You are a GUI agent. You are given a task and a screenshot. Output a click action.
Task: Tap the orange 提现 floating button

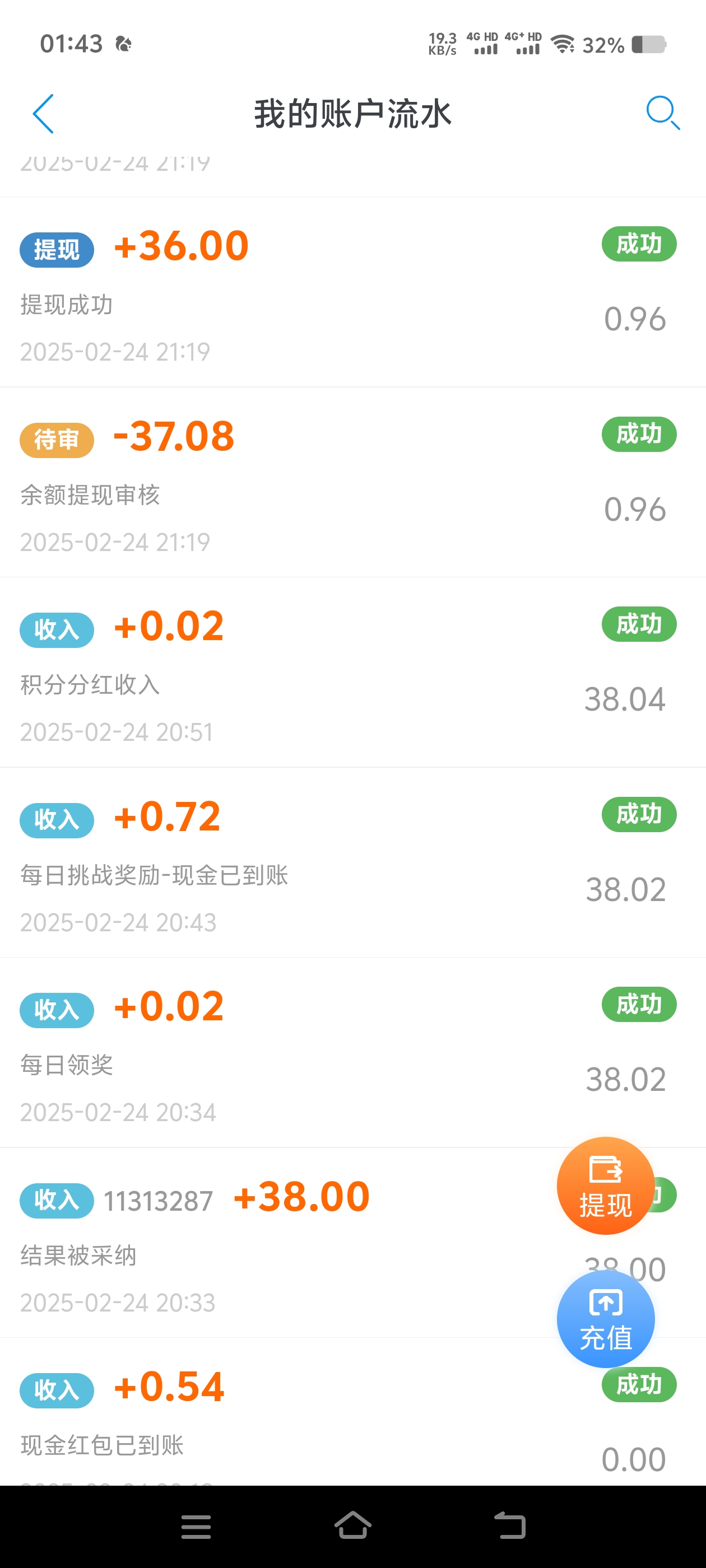(x=606, y=1185)
